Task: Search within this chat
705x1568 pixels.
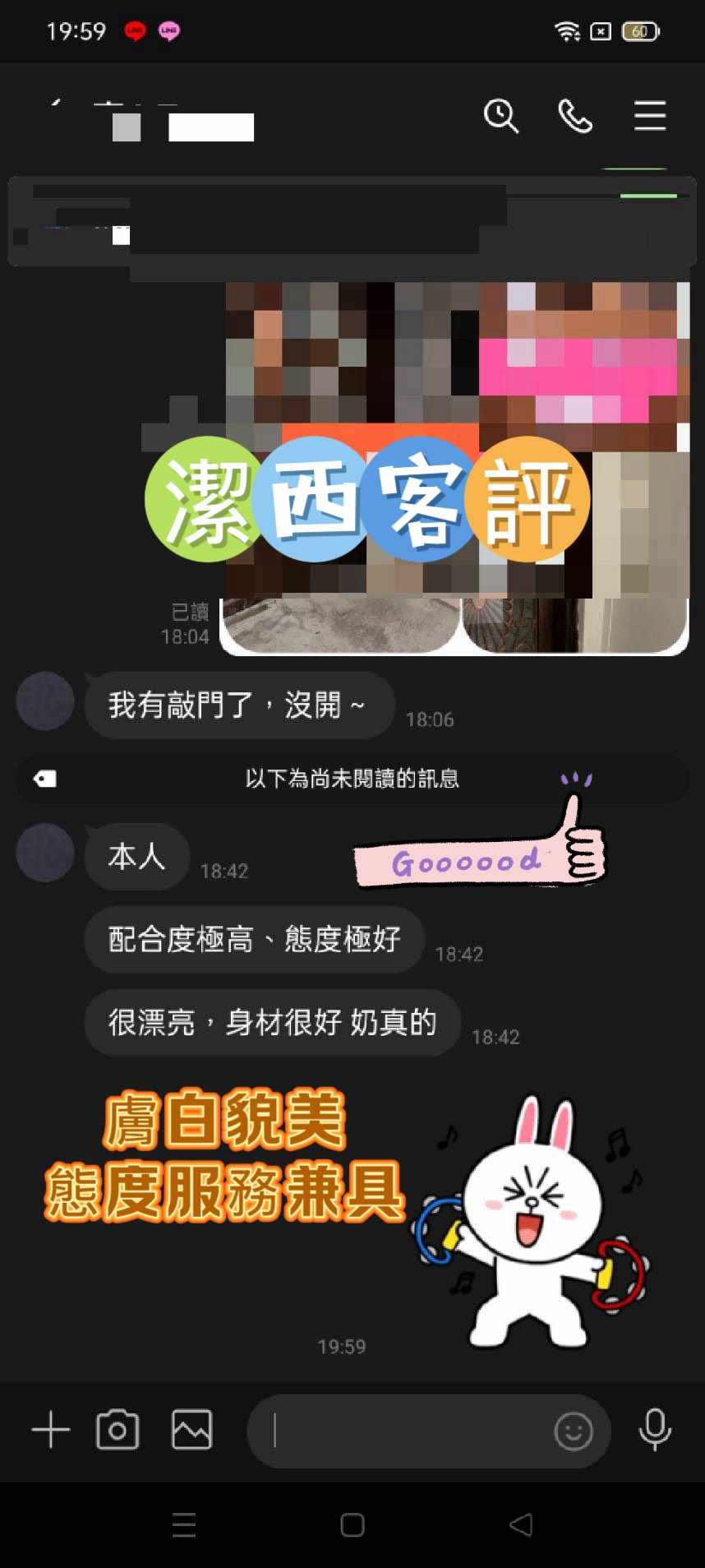Action: (500, 116)
